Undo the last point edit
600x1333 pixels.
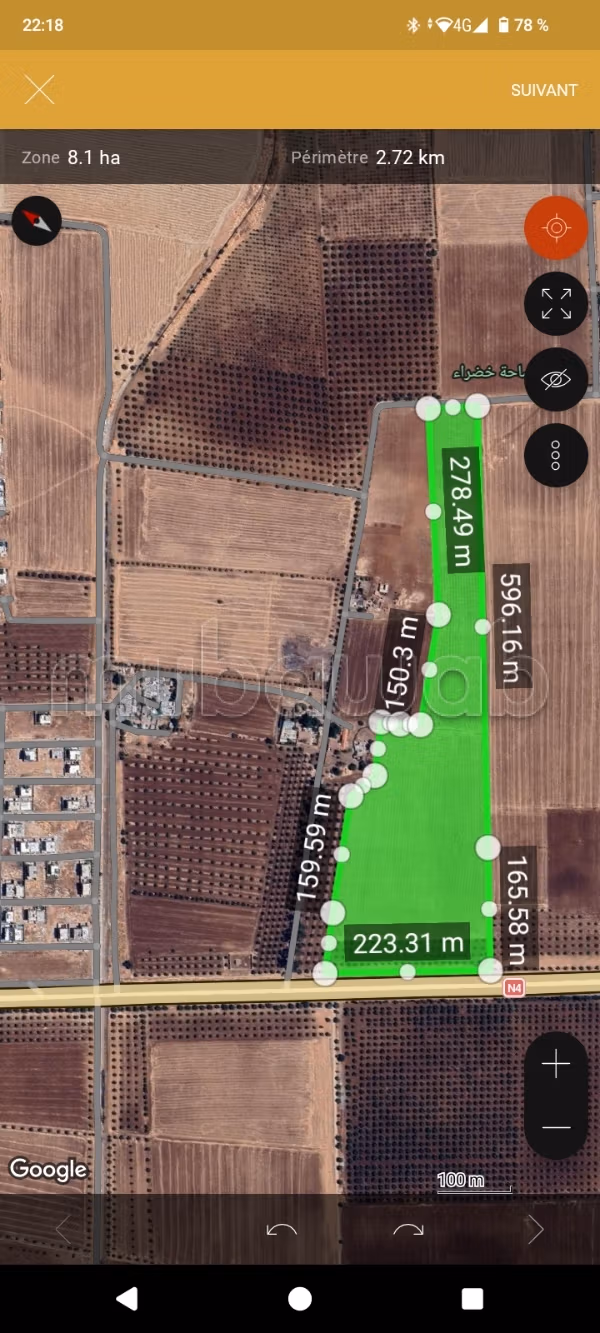click(282, 1229)
